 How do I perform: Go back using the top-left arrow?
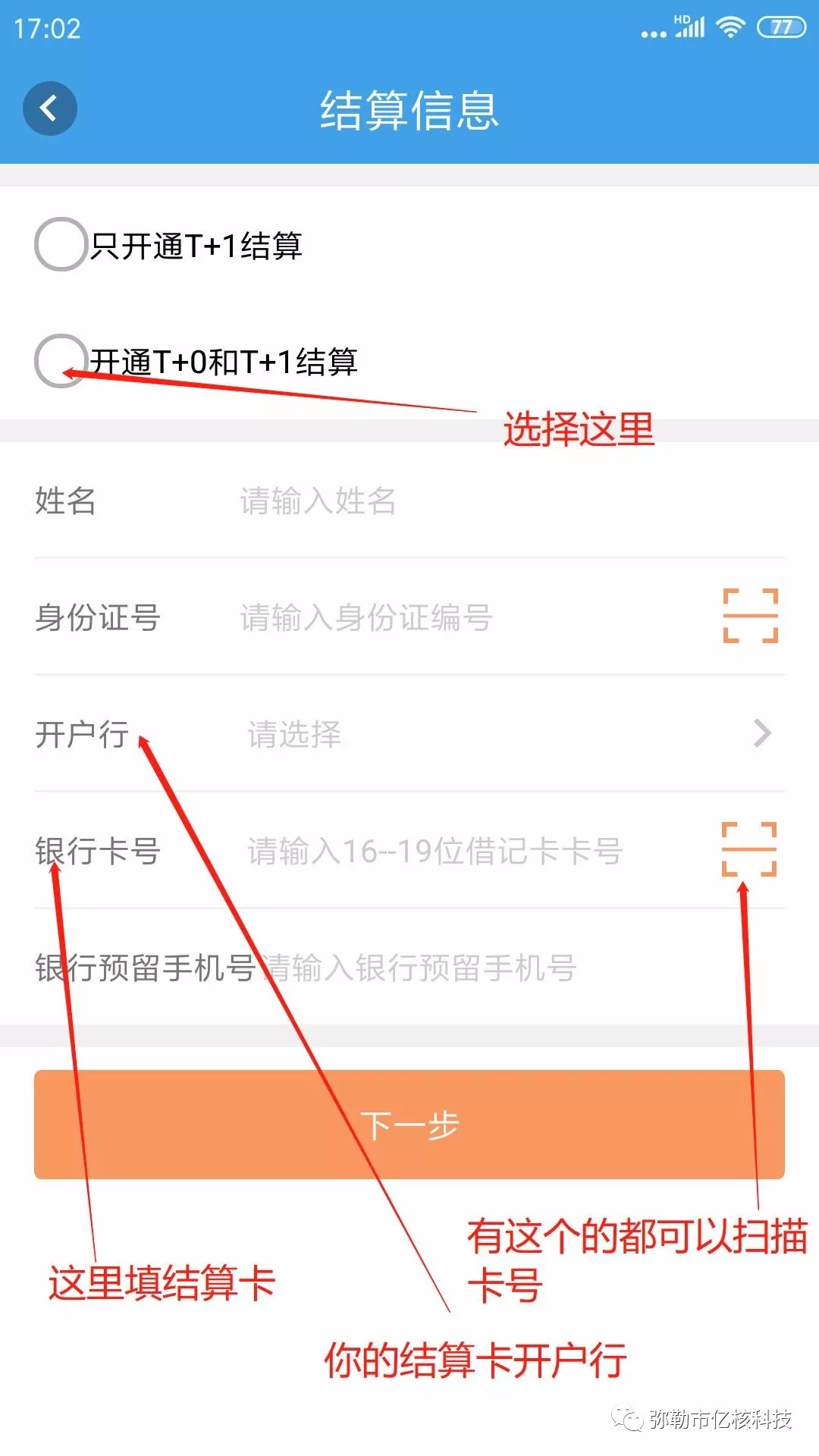point(50,108)
